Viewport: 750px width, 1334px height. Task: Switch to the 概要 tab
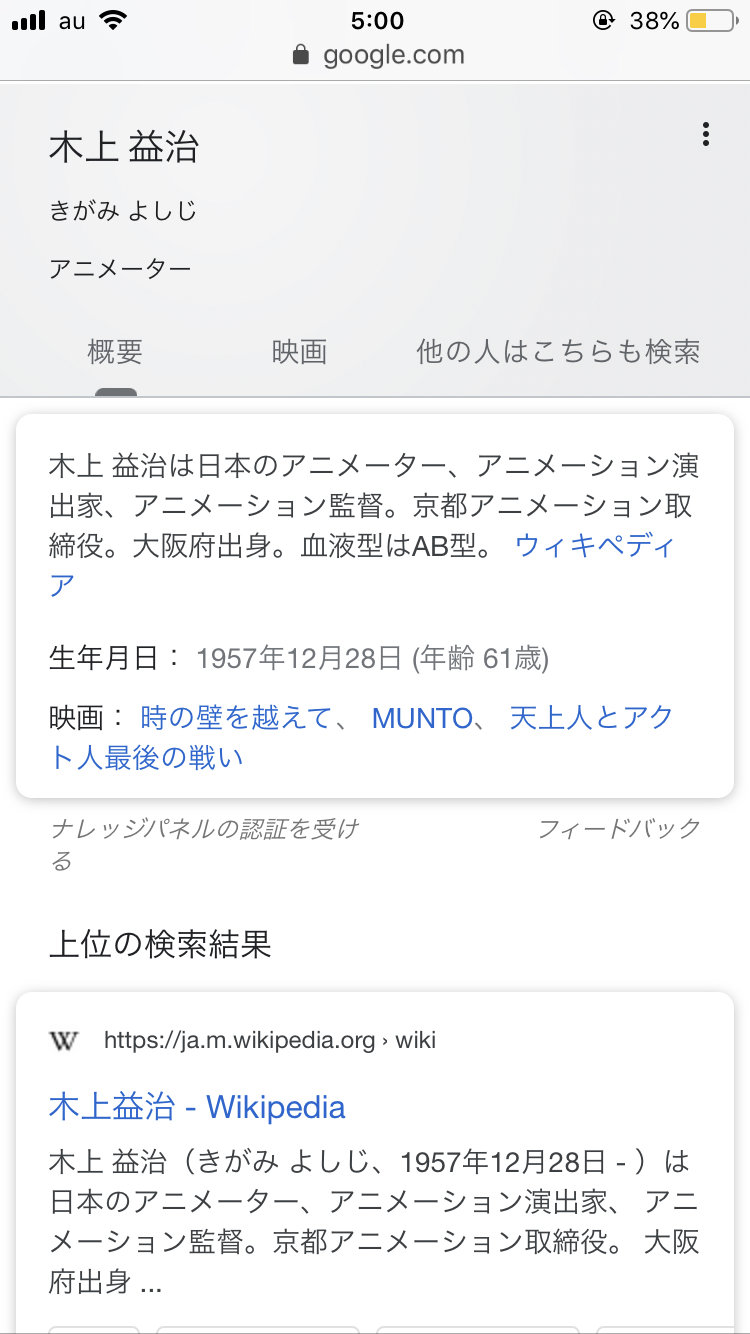coord(115,352)
